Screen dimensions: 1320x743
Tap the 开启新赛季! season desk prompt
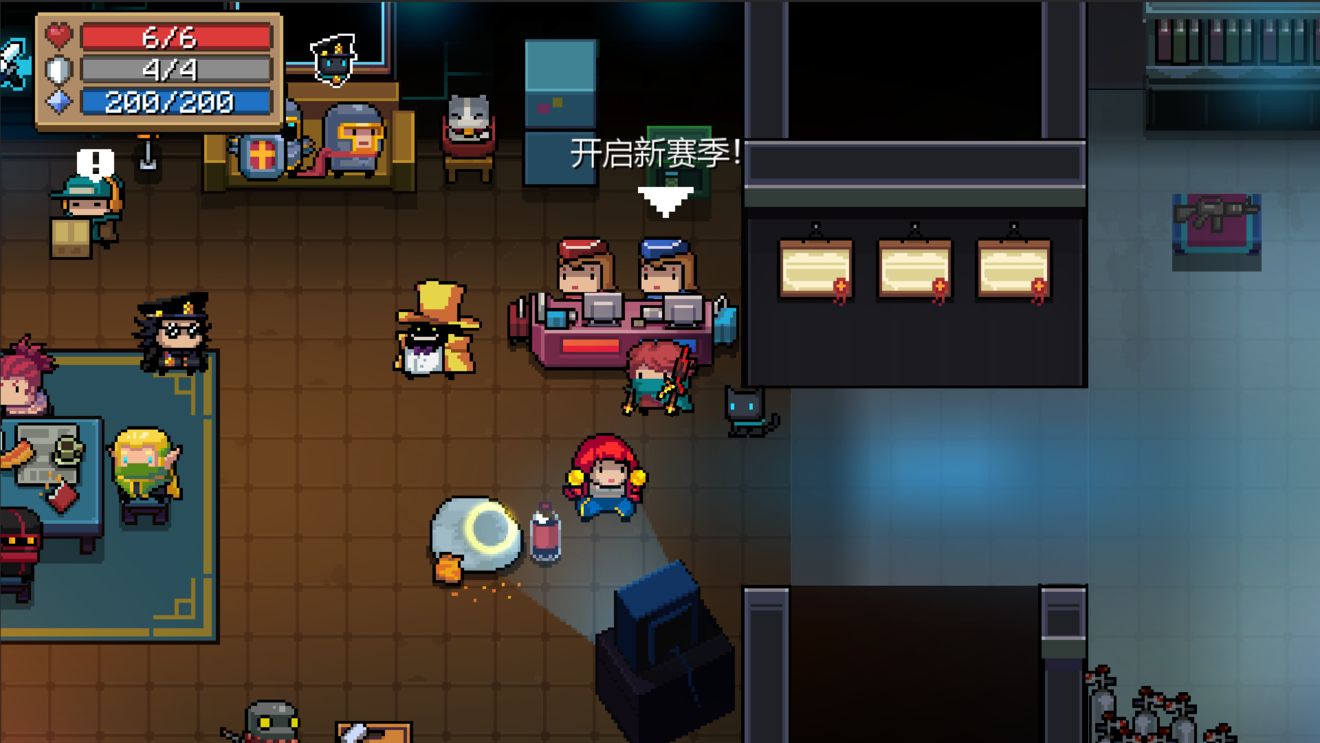coord(655,155)
